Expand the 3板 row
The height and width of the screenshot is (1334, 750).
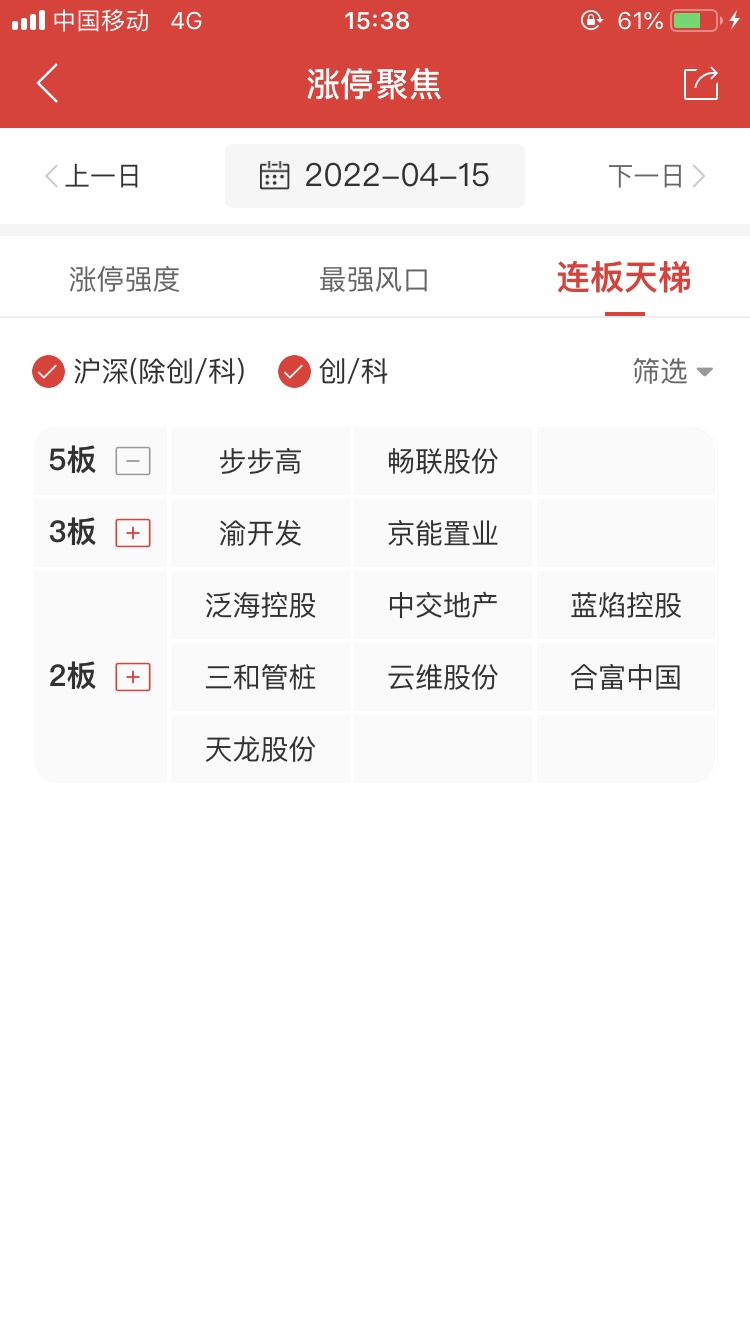(133, 533)
